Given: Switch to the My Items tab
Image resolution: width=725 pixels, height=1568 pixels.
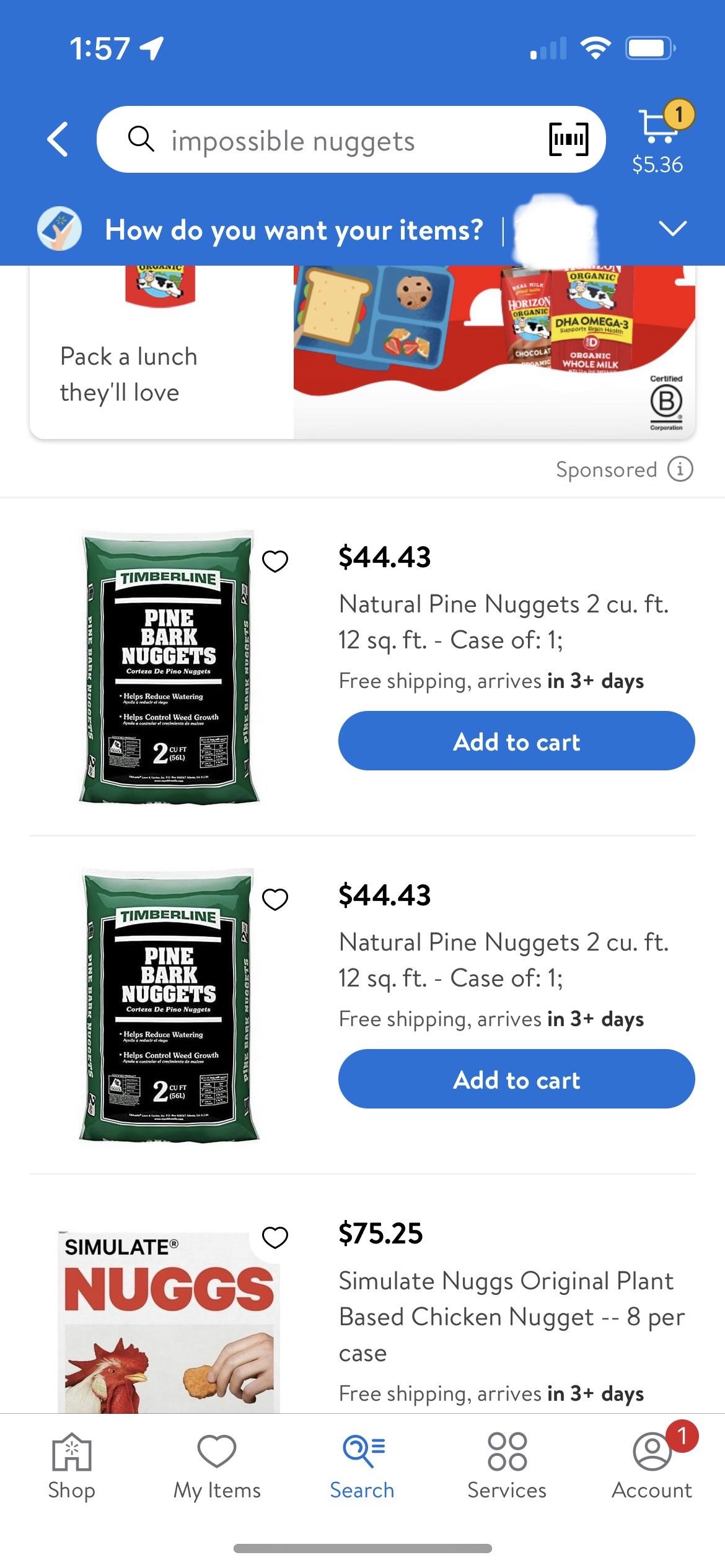Looking at the screenshot, I should pyautogui.click(x=217, y=1466).
